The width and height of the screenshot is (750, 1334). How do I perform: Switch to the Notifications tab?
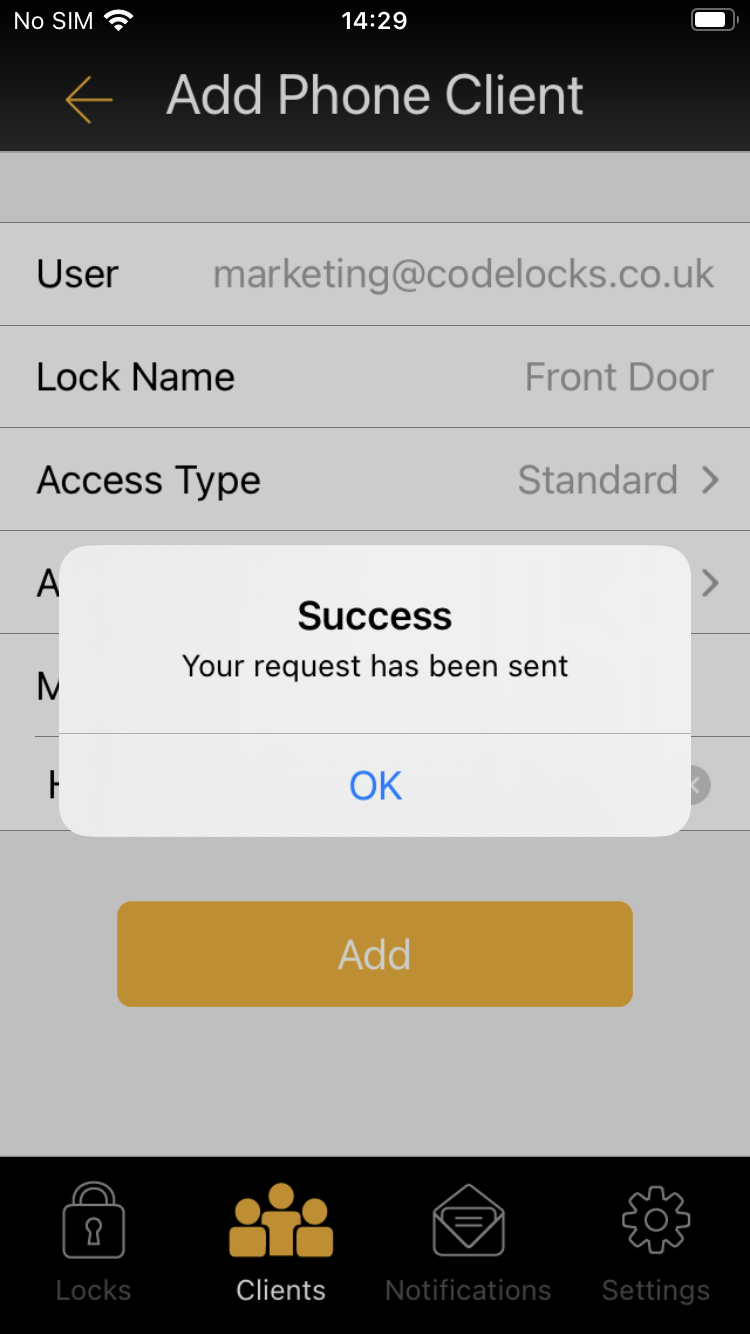pos(468,1243)
